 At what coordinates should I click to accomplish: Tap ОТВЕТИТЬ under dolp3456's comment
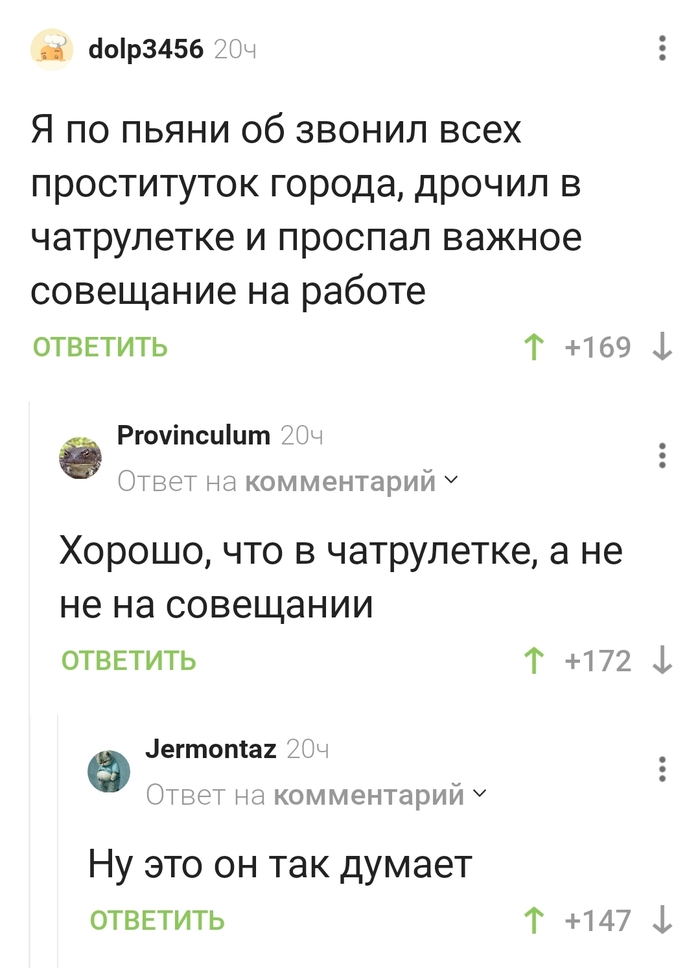100,348
